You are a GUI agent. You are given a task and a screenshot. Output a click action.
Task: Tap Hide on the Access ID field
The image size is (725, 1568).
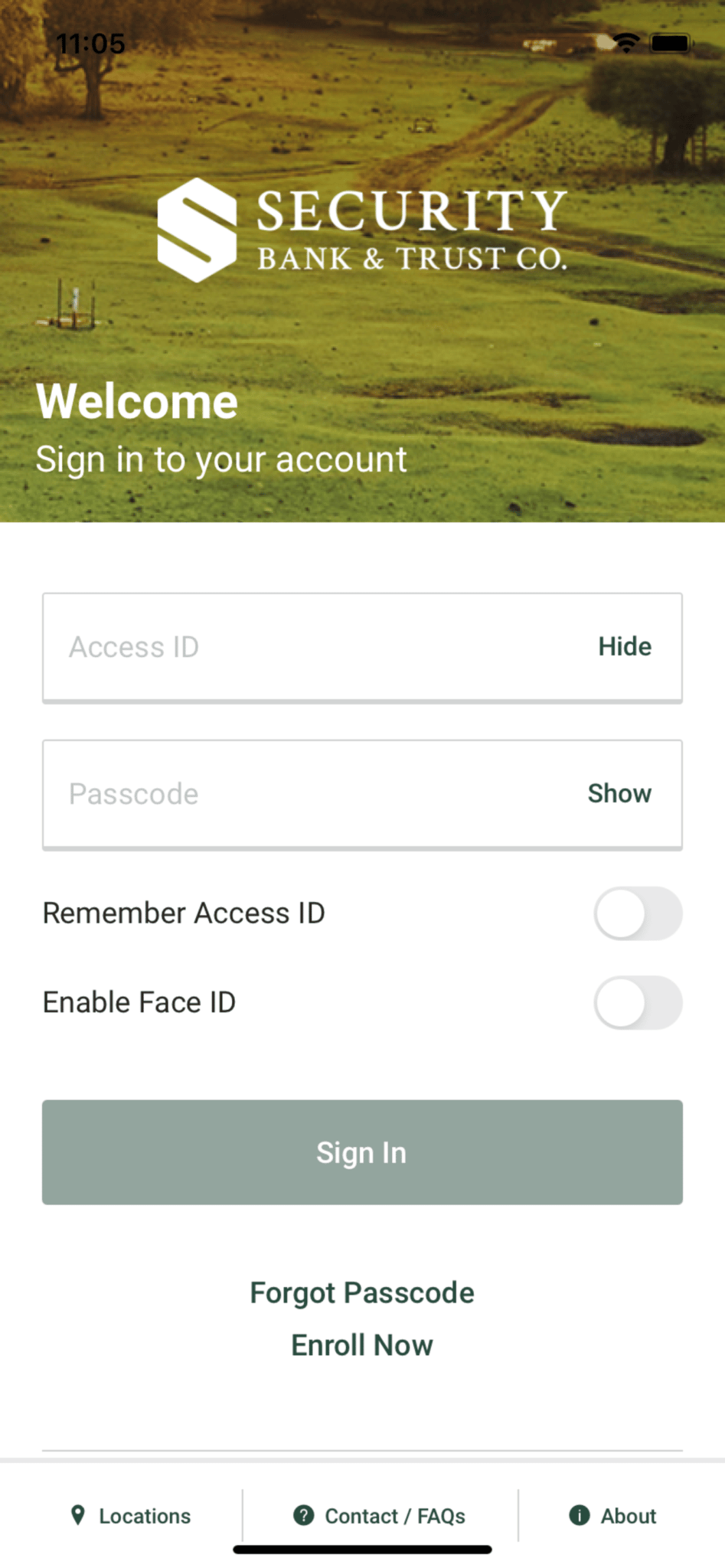pyautogui.click(x=624, y=647)
